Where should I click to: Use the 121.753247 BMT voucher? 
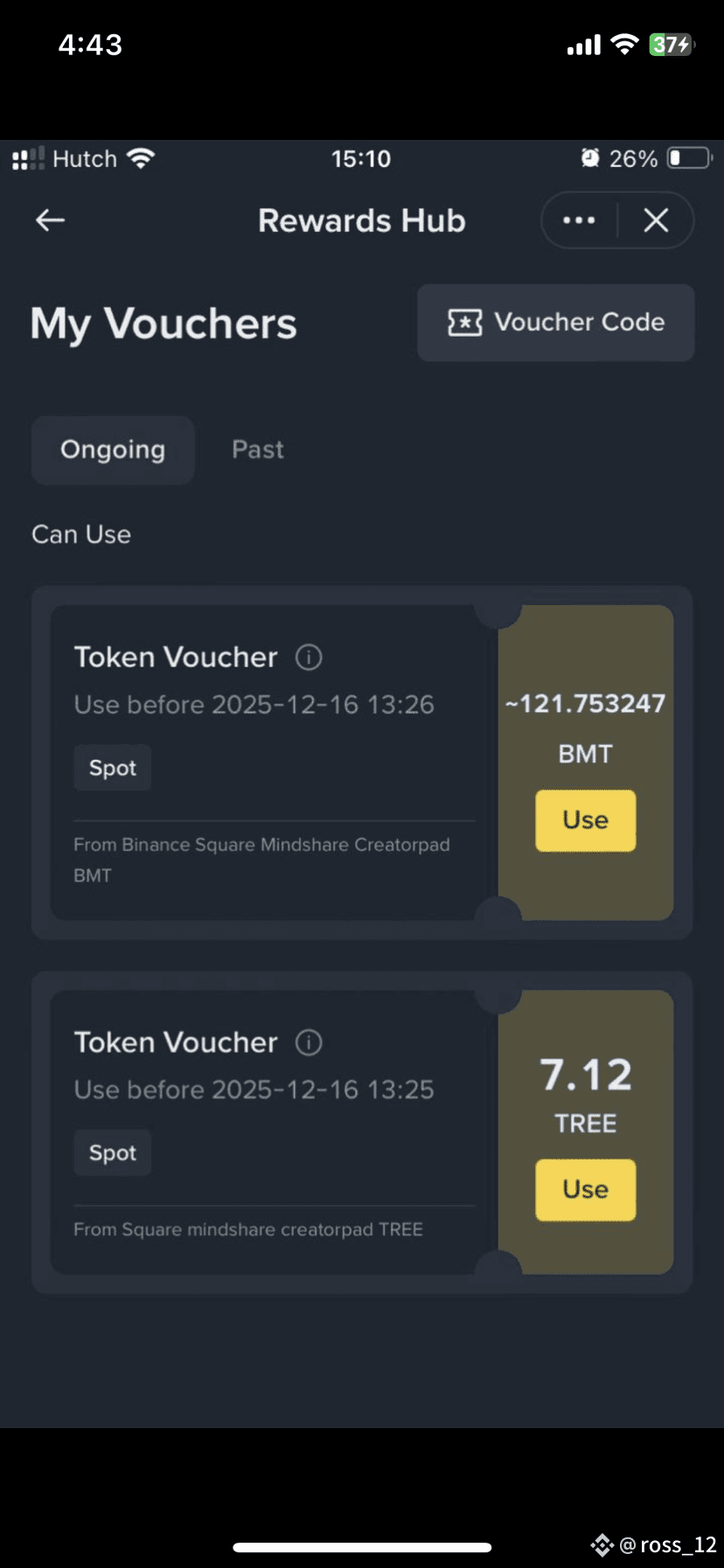(x=586, y=820)
